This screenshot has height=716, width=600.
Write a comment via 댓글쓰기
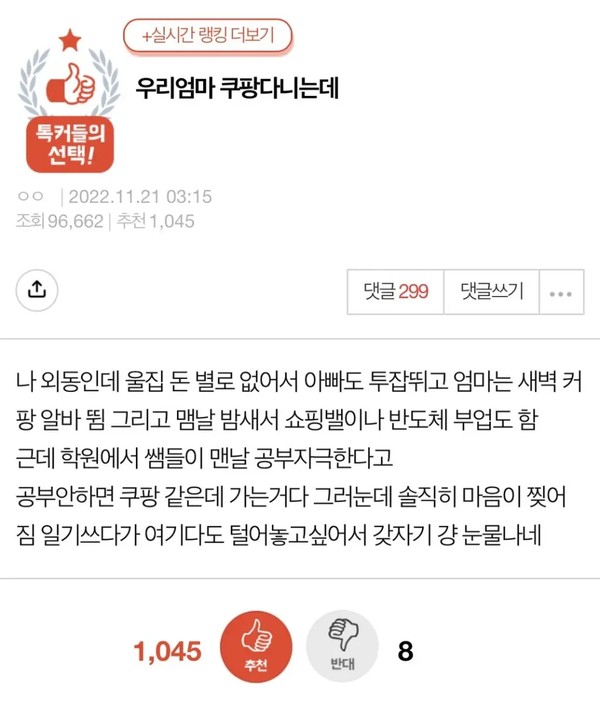(x=491, y=291)
